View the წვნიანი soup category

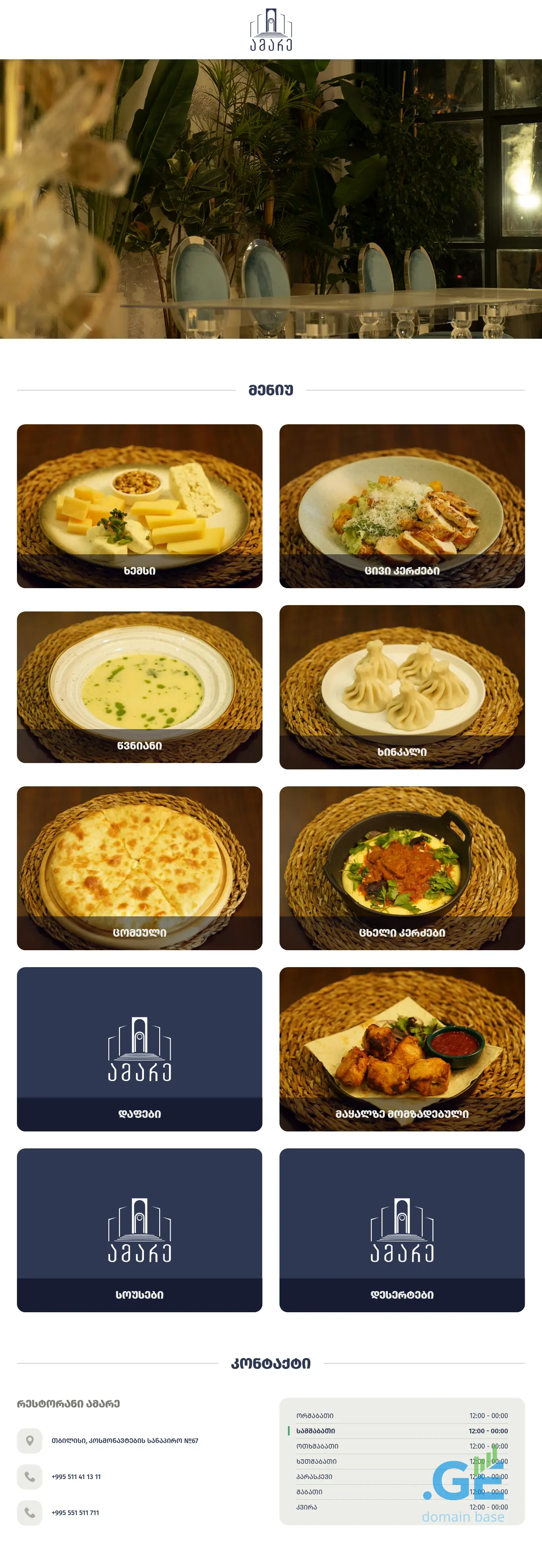139,687
